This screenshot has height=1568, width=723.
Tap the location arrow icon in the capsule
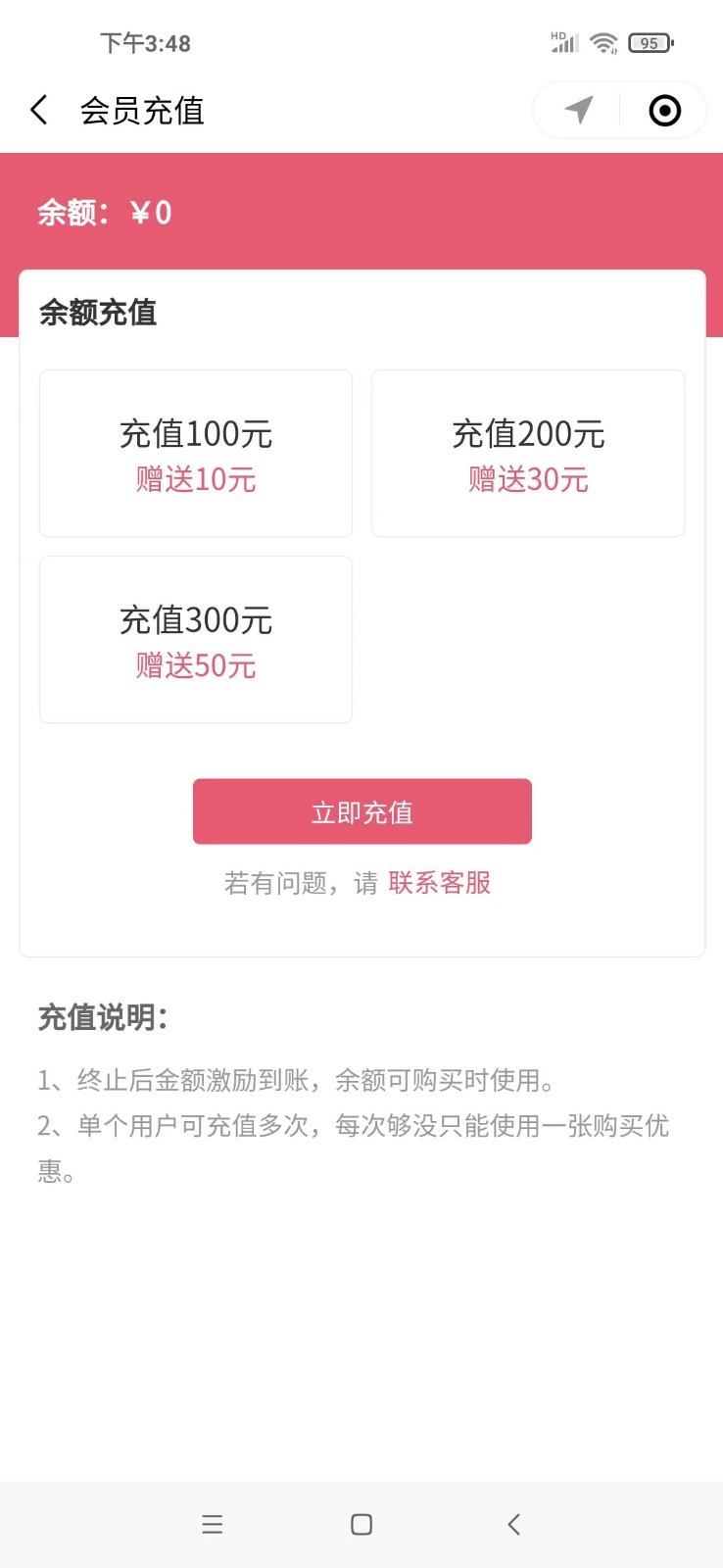point(579,110)
